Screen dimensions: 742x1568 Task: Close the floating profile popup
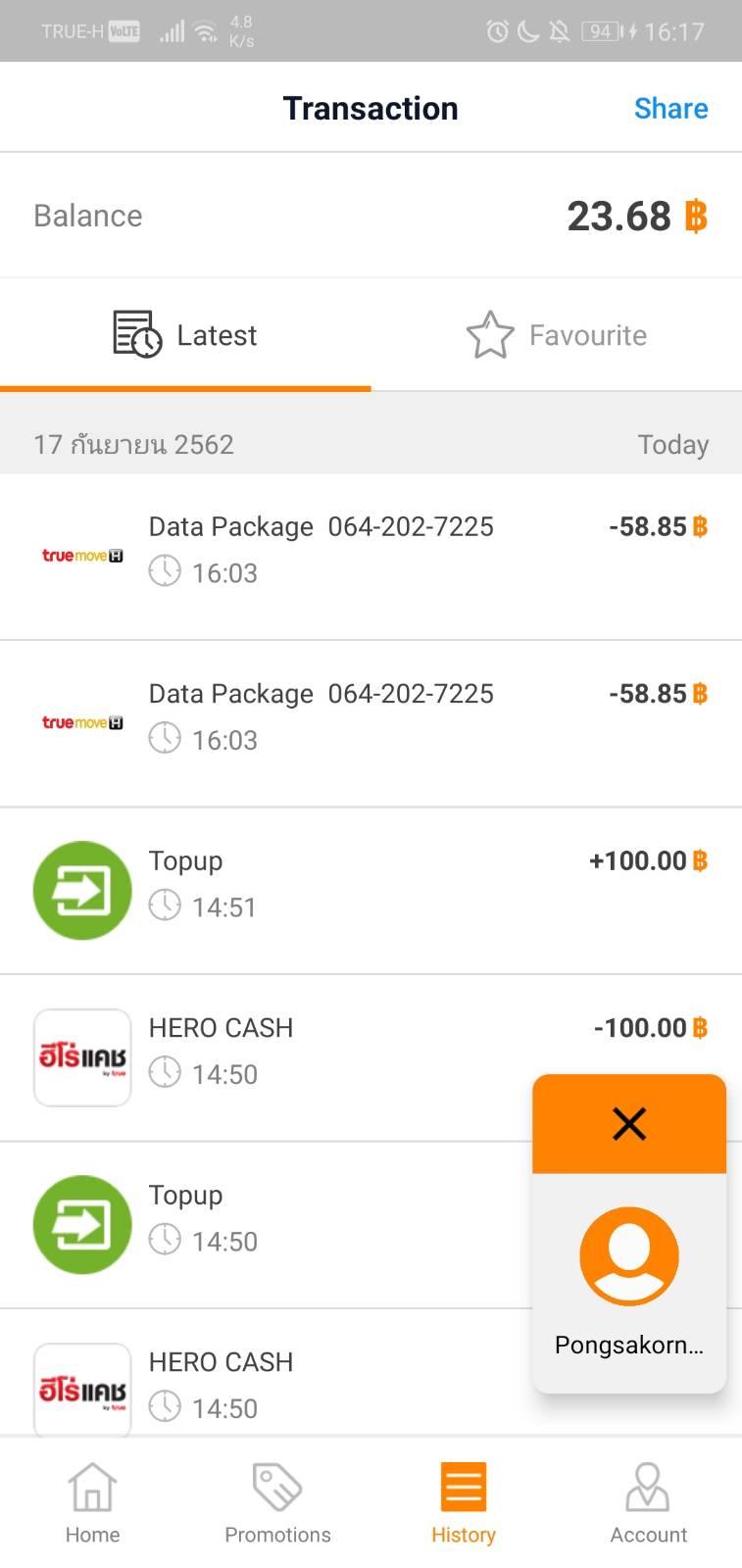click(629, 1124)
